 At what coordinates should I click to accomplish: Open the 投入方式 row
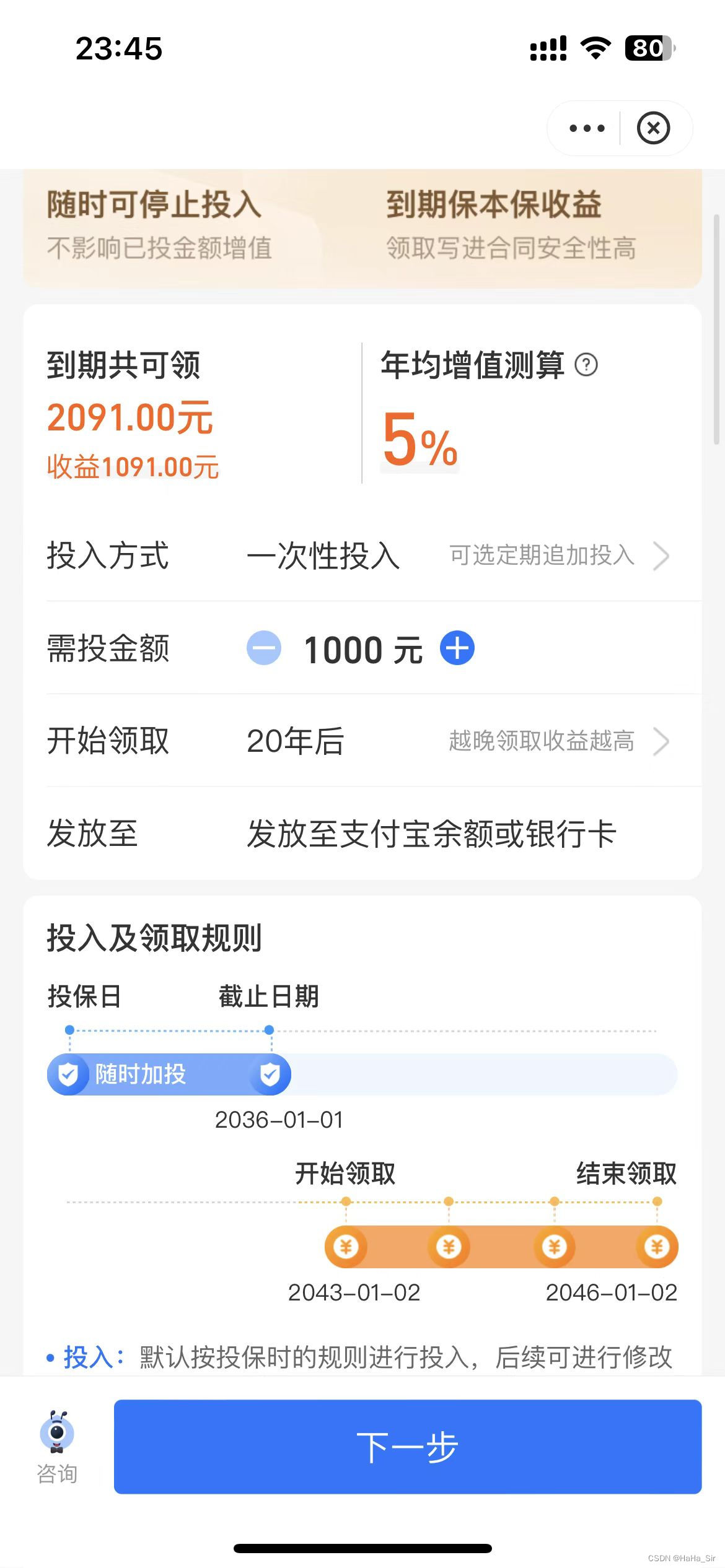(x=362, y=555)
